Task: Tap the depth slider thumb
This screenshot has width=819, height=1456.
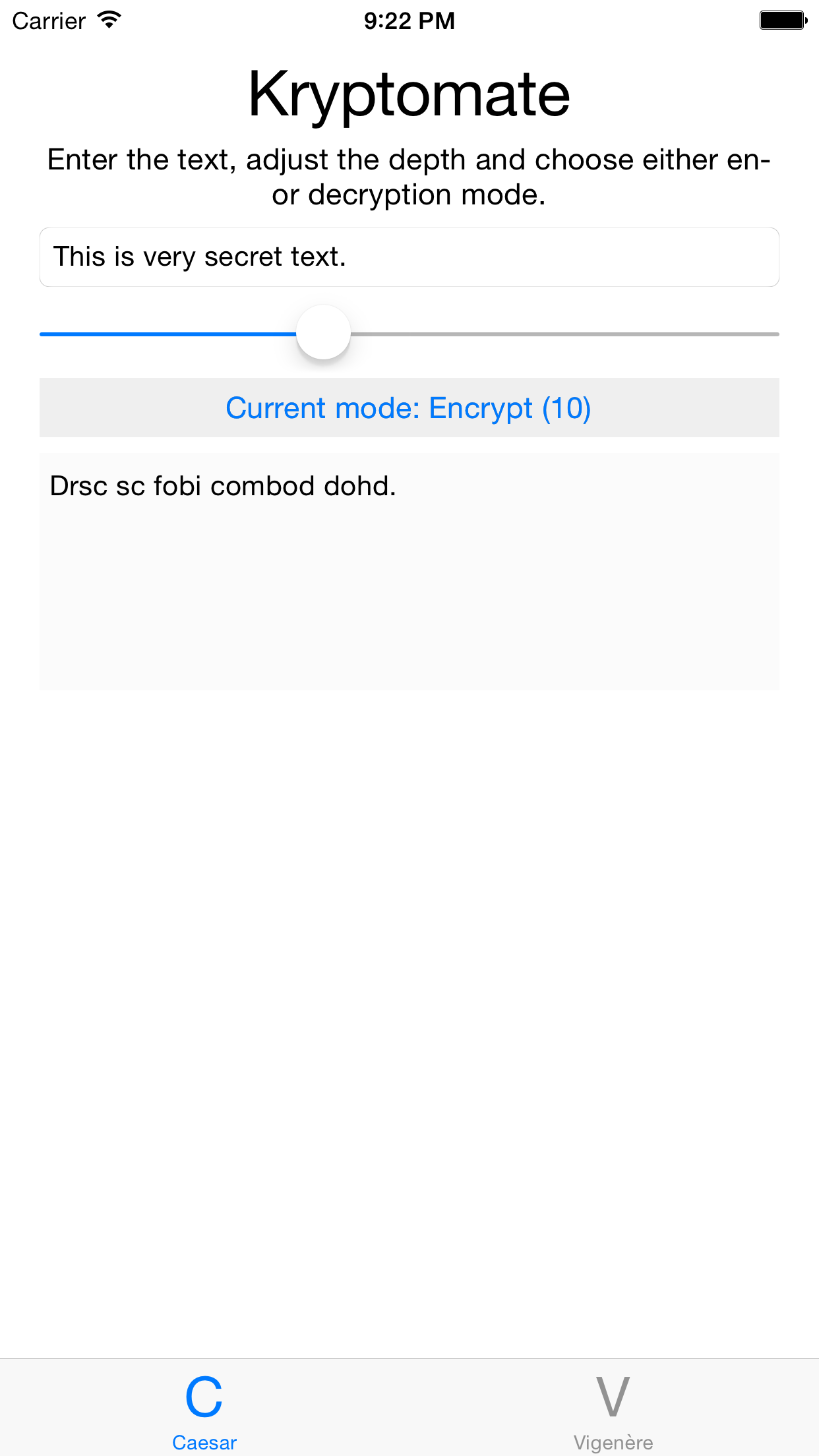Action: 324,333
